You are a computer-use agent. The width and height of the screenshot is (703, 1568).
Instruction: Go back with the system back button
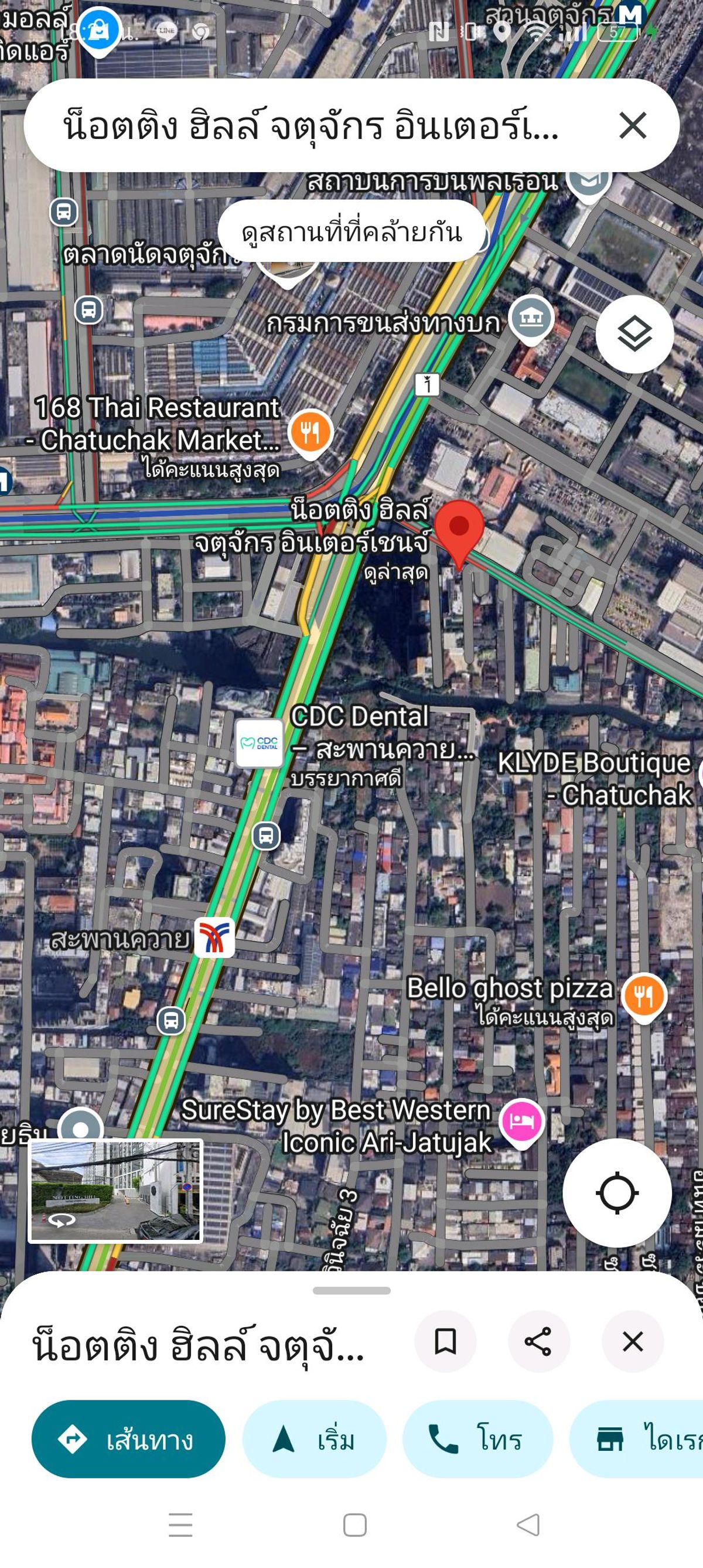click(x=528, y=1525)
